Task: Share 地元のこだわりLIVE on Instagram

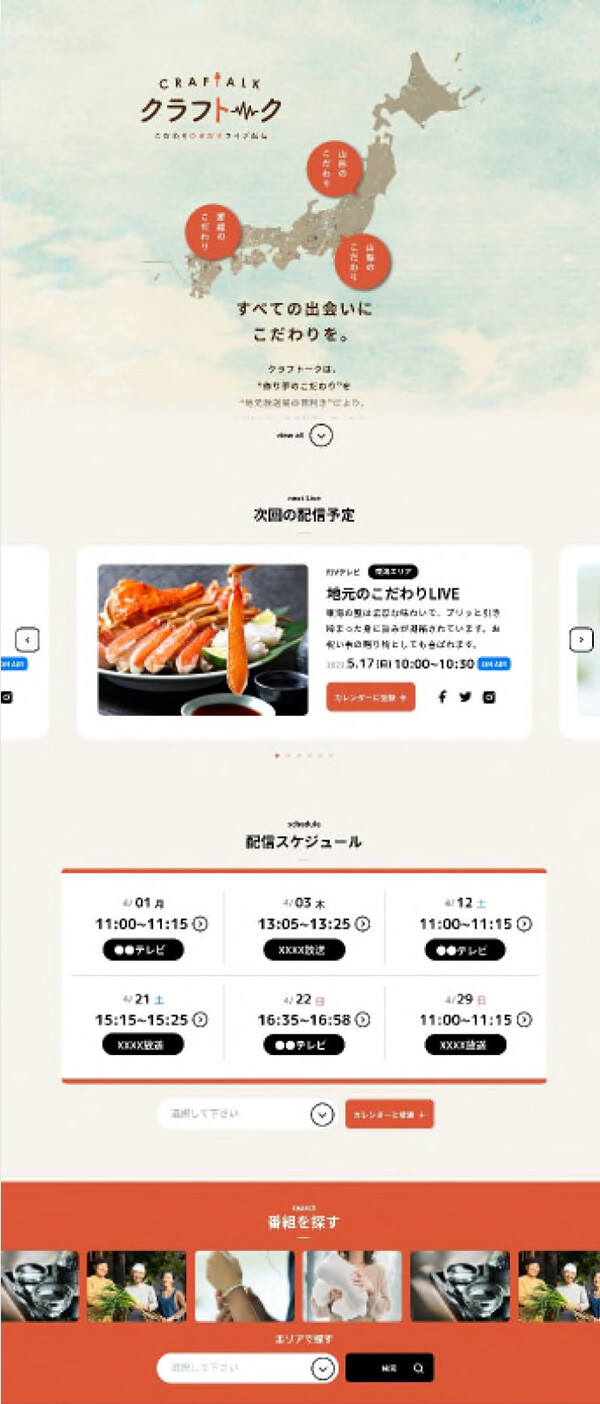Action: coord(489,697)
